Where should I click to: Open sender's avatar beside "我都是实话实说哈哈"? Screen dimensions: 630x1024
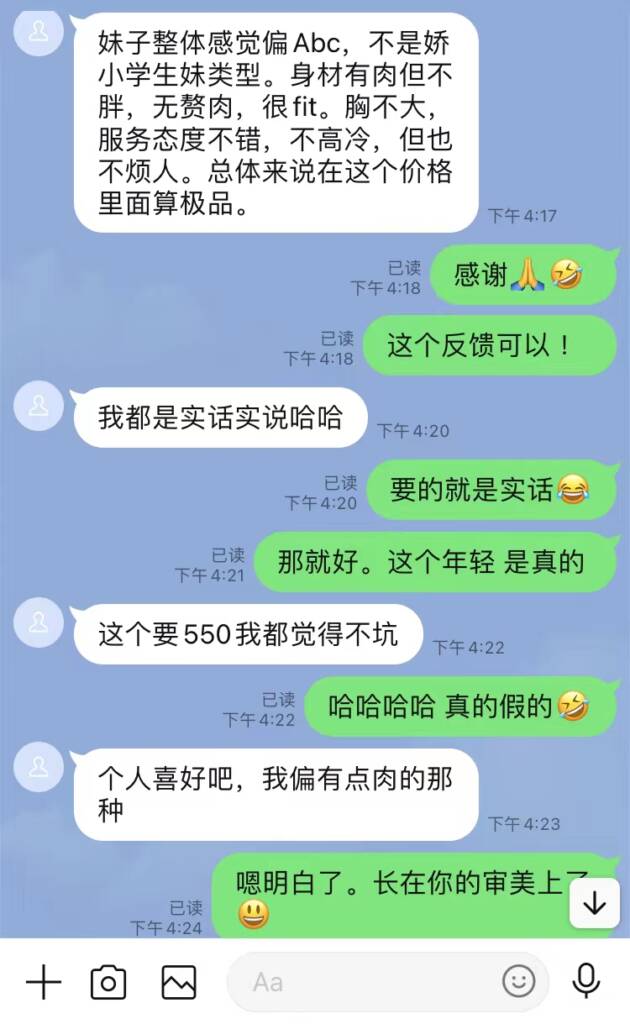(x=39, y=406)
